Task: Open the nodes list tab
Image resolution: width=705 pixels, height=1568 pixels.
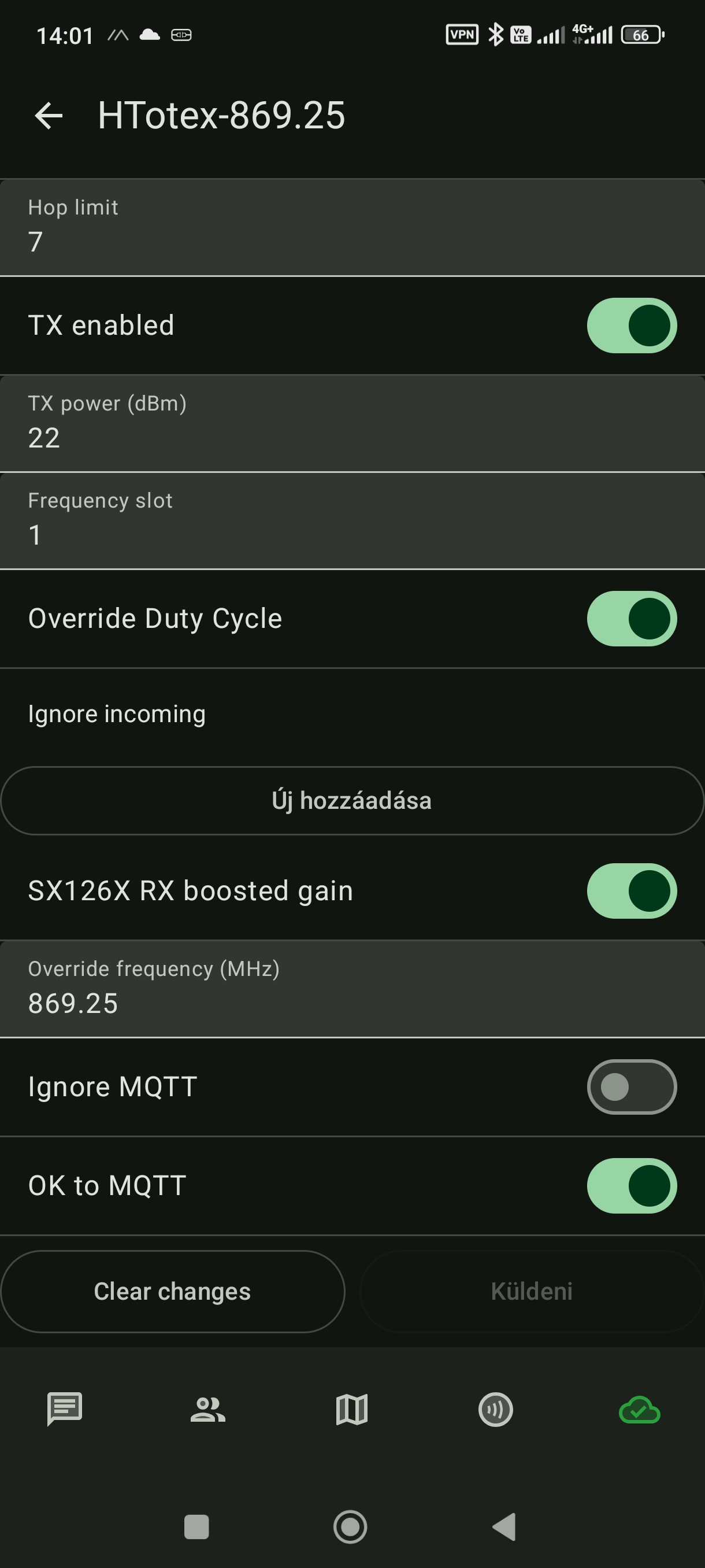Action: tap(208, 1409)
